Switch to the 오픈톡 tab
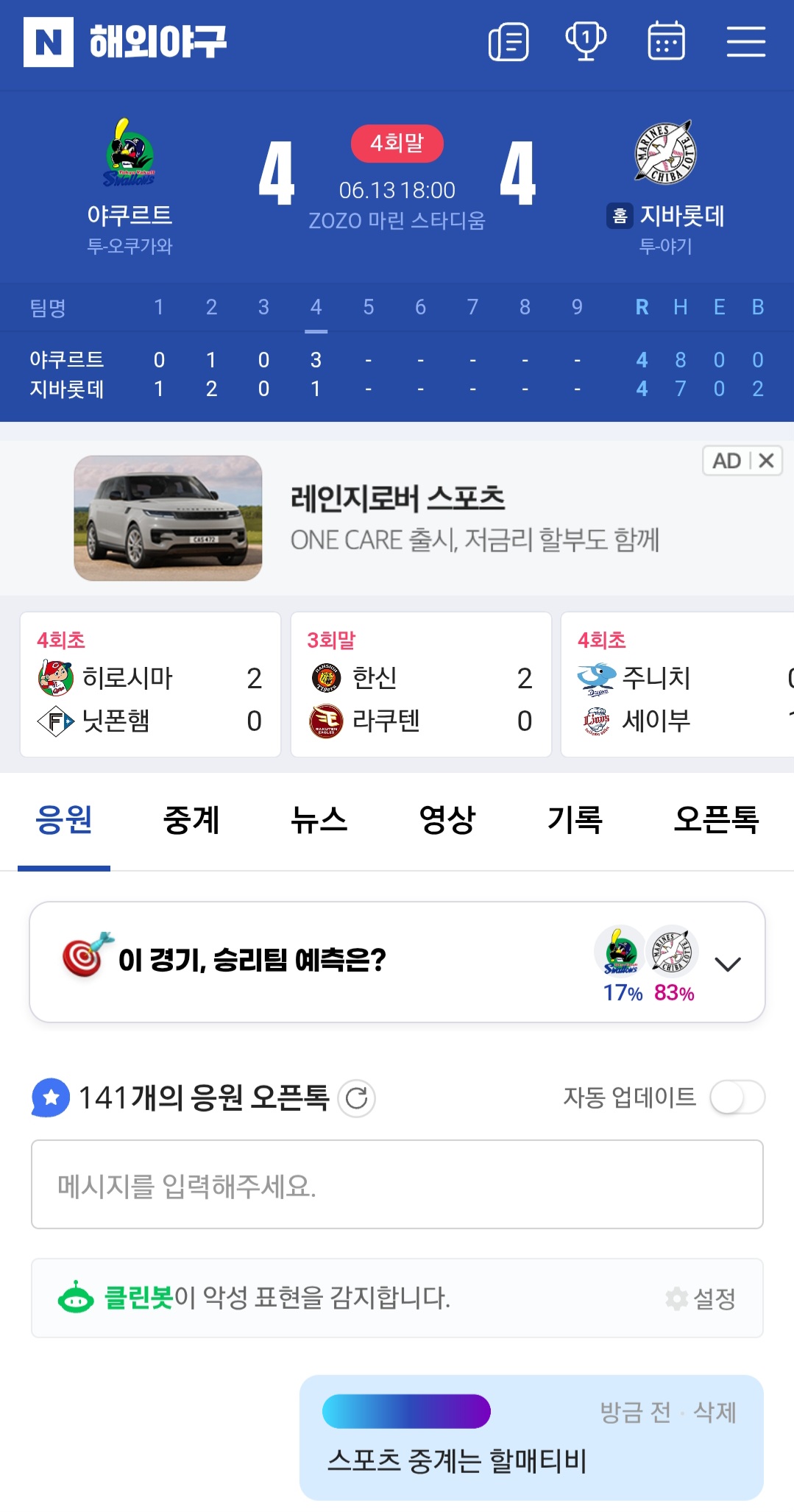The height and width of the screenshot is (1512, 794). tap(715, 820)
